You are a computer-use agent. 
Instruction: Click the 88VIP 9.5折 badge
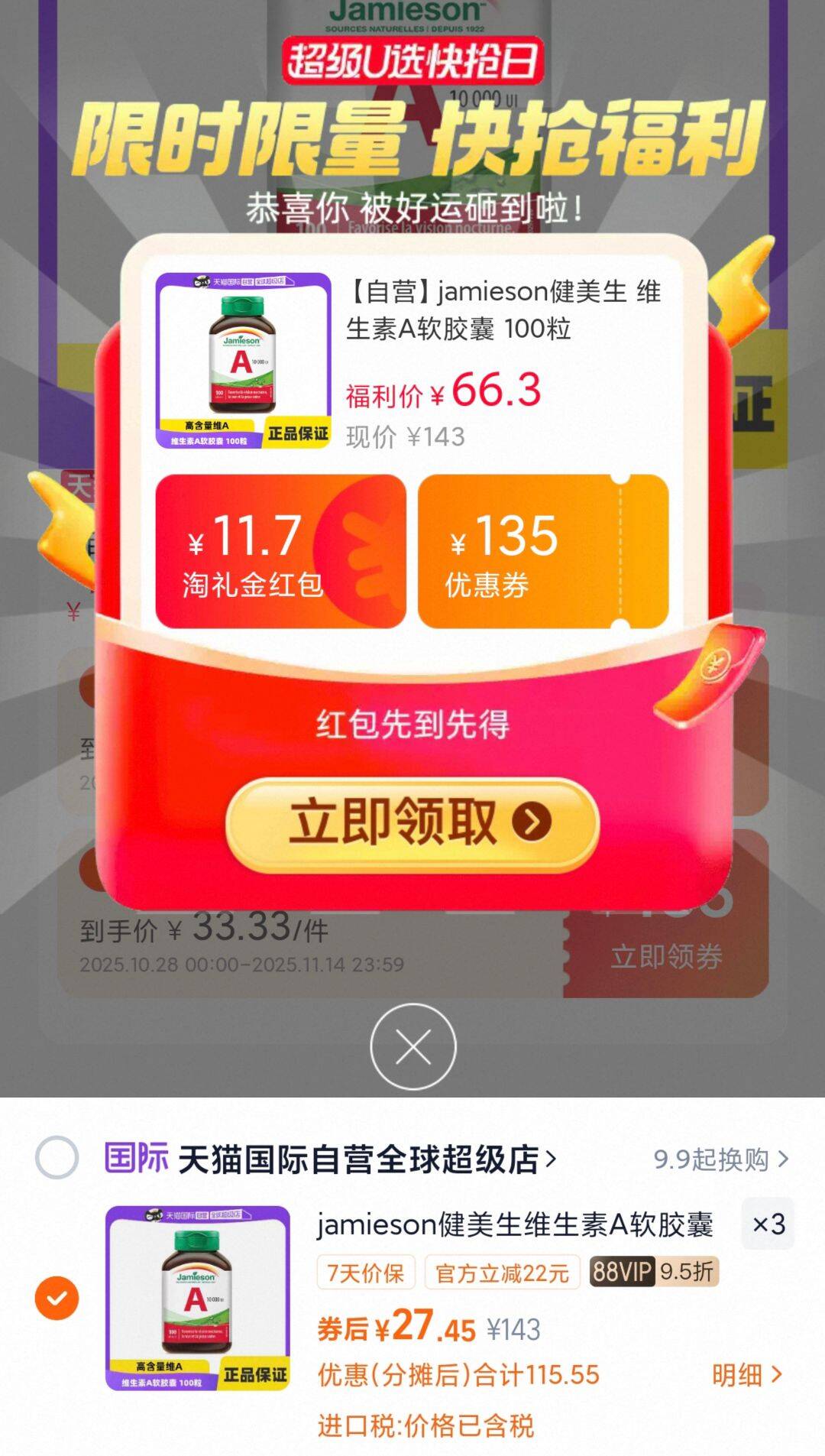click(x=655, y=1271)
